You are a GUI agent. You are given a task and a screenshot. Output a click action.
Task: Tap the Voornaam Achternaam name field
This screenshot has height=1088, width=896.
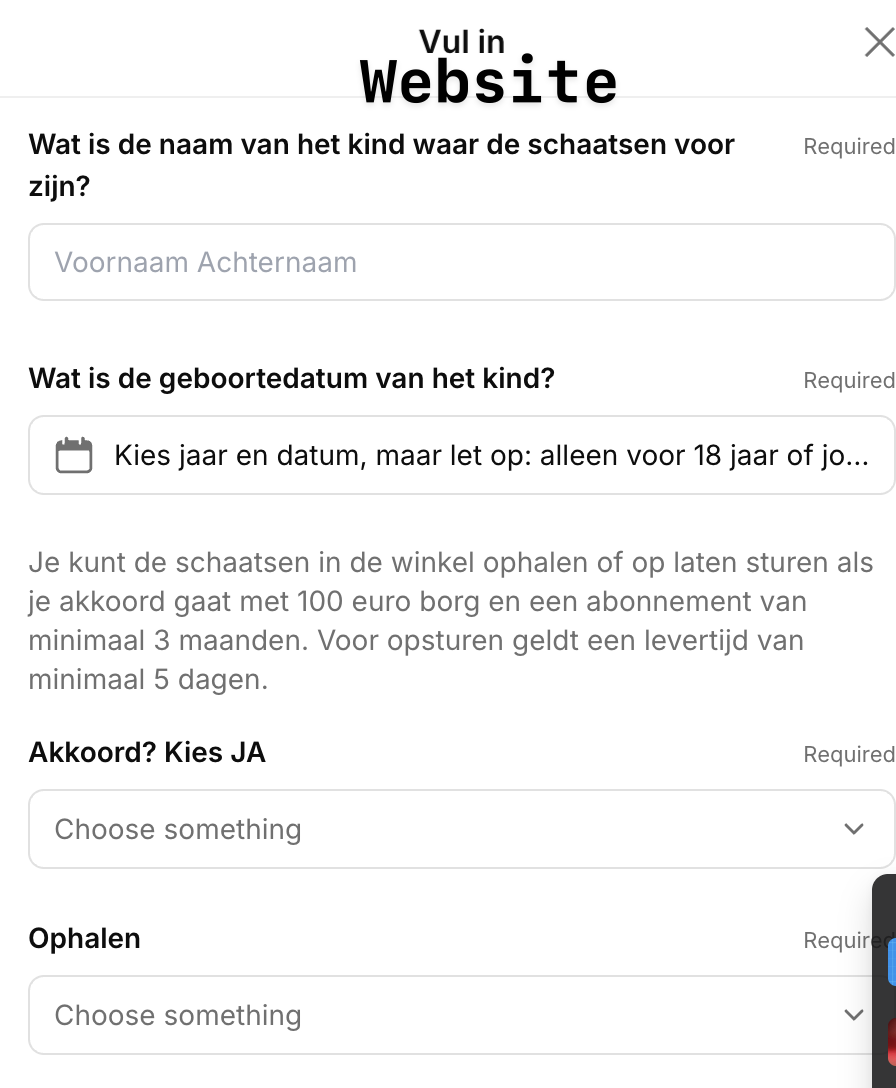462,262
